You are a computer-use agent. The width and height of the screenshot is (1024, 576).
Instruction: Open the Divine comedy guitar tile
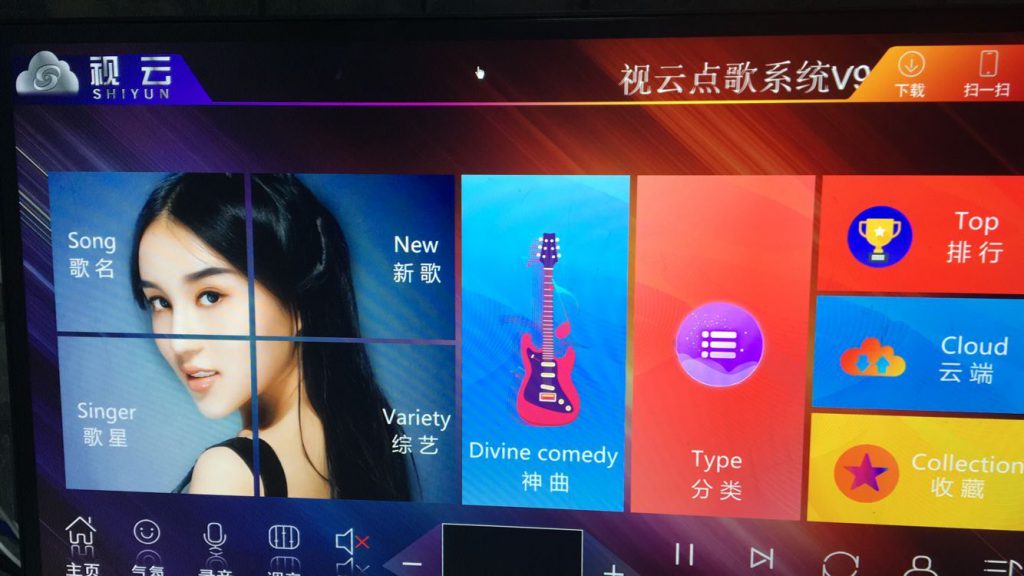[545, 340]
